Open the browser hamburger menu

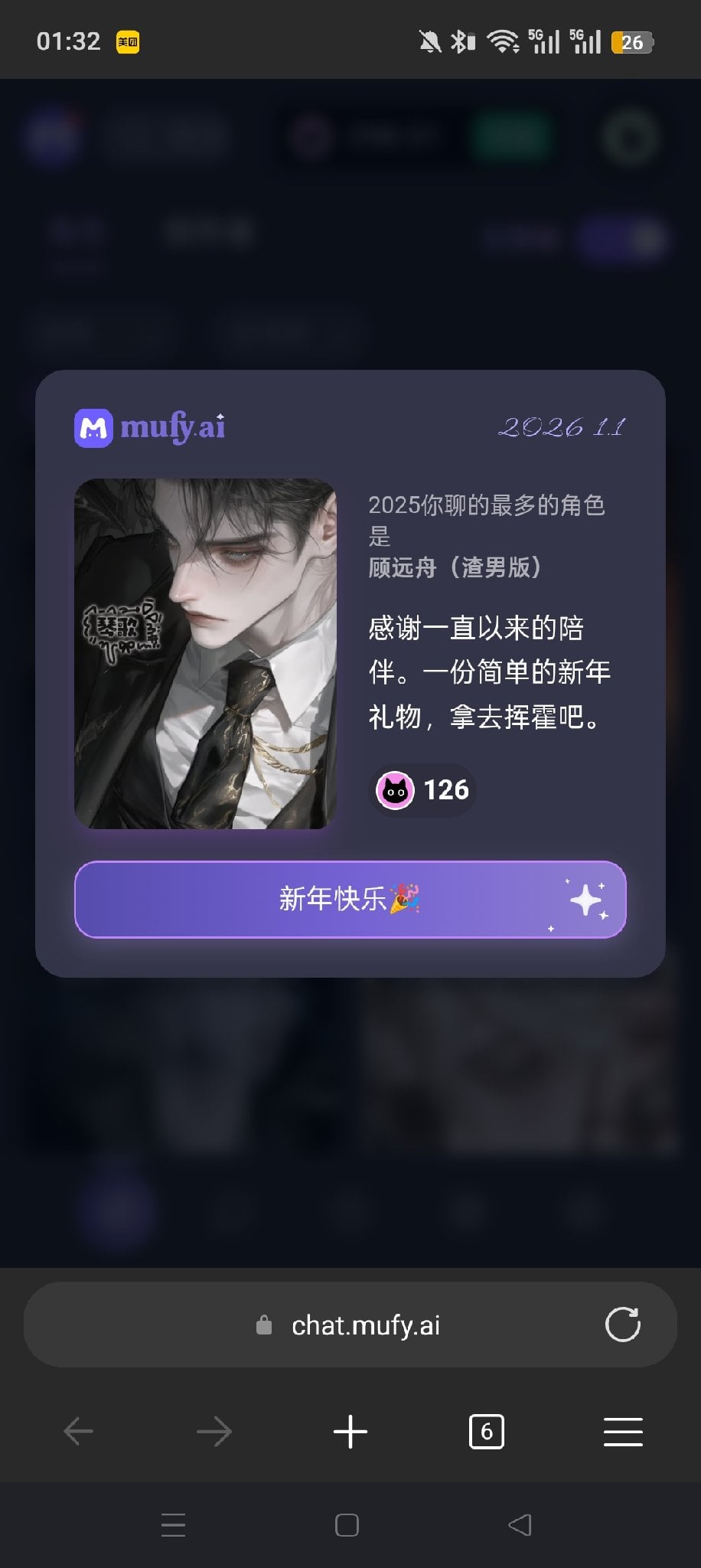623,1431
